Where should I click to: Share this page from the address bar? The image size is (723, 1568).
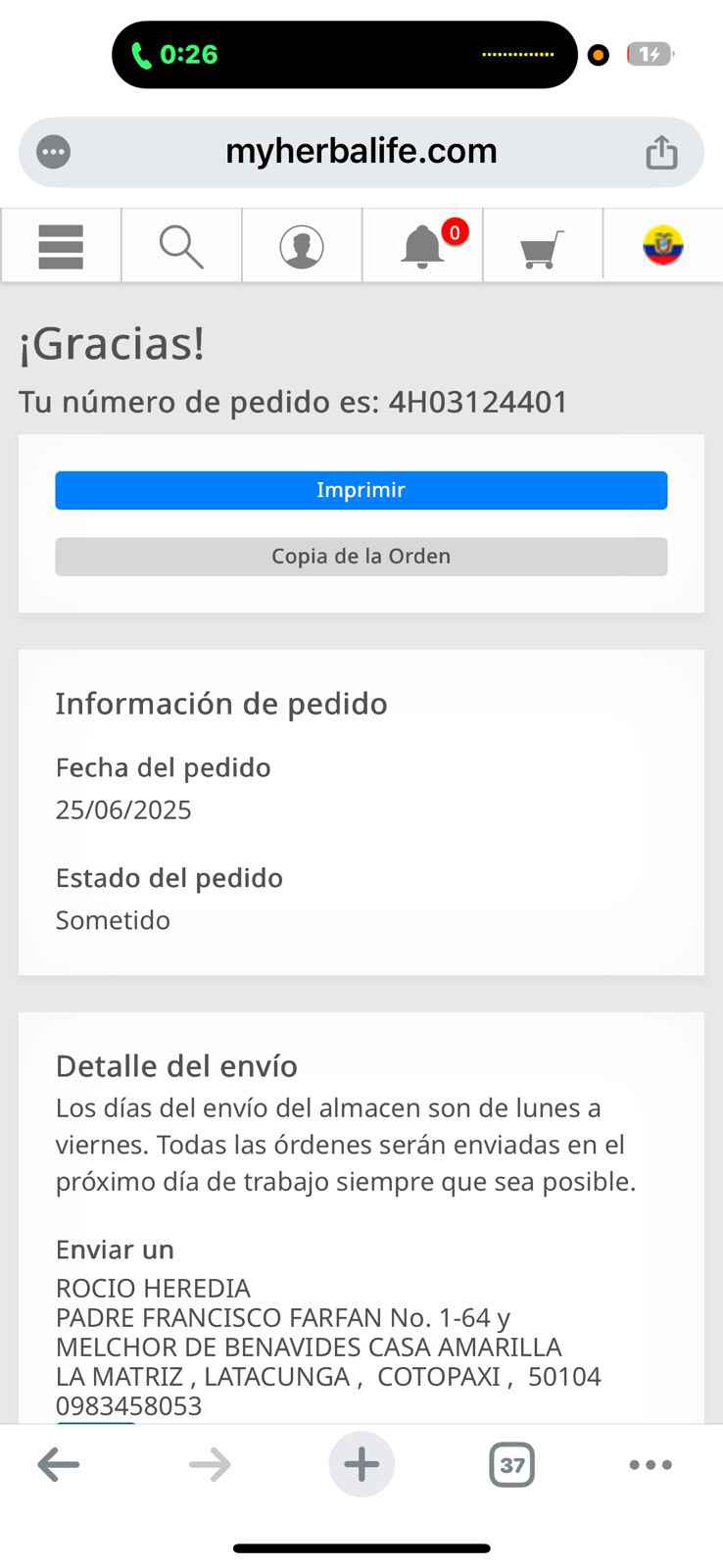click(x=661, y=152)
